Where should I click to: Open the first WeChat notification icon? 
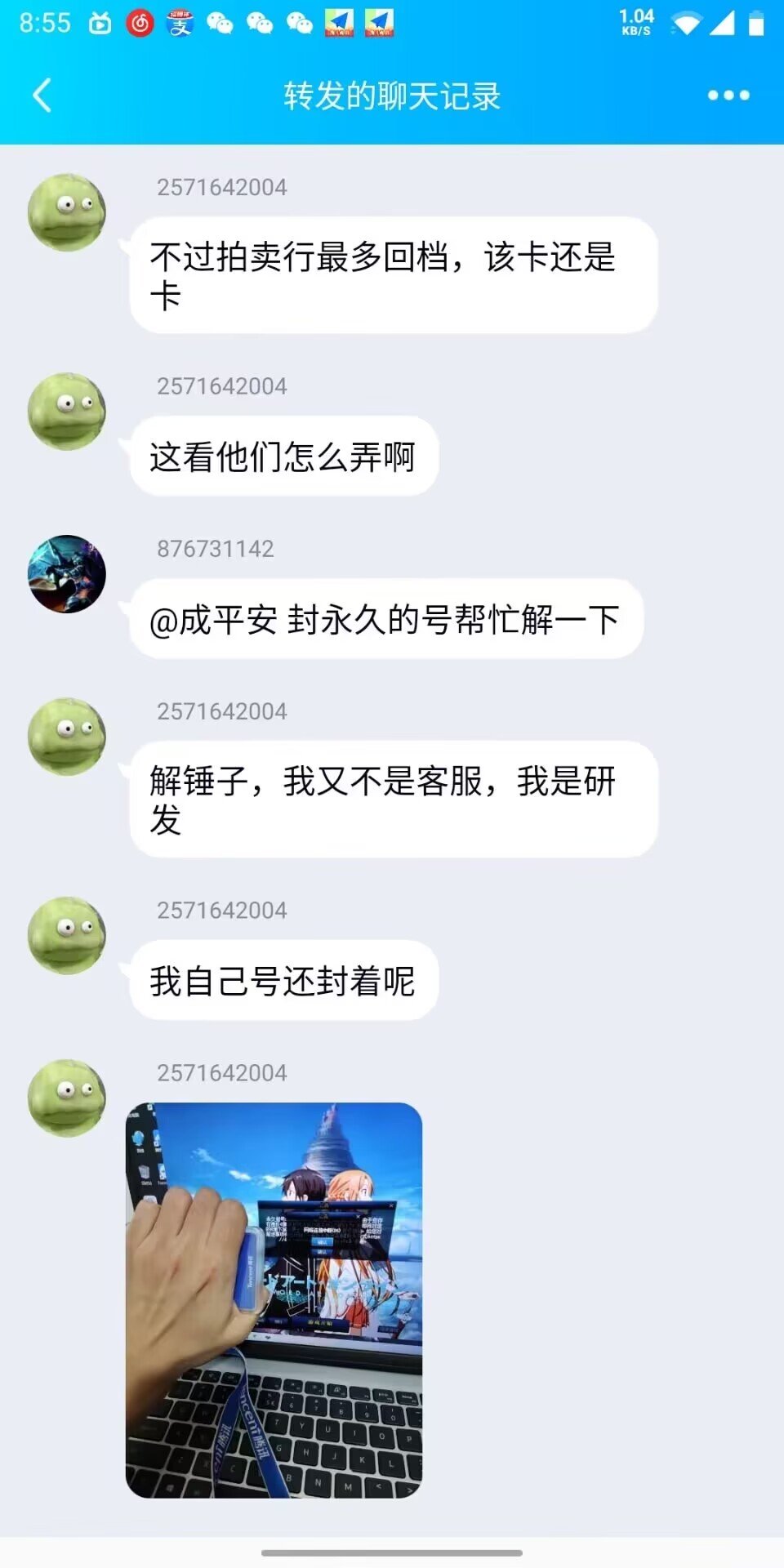(x=222, y=24)
